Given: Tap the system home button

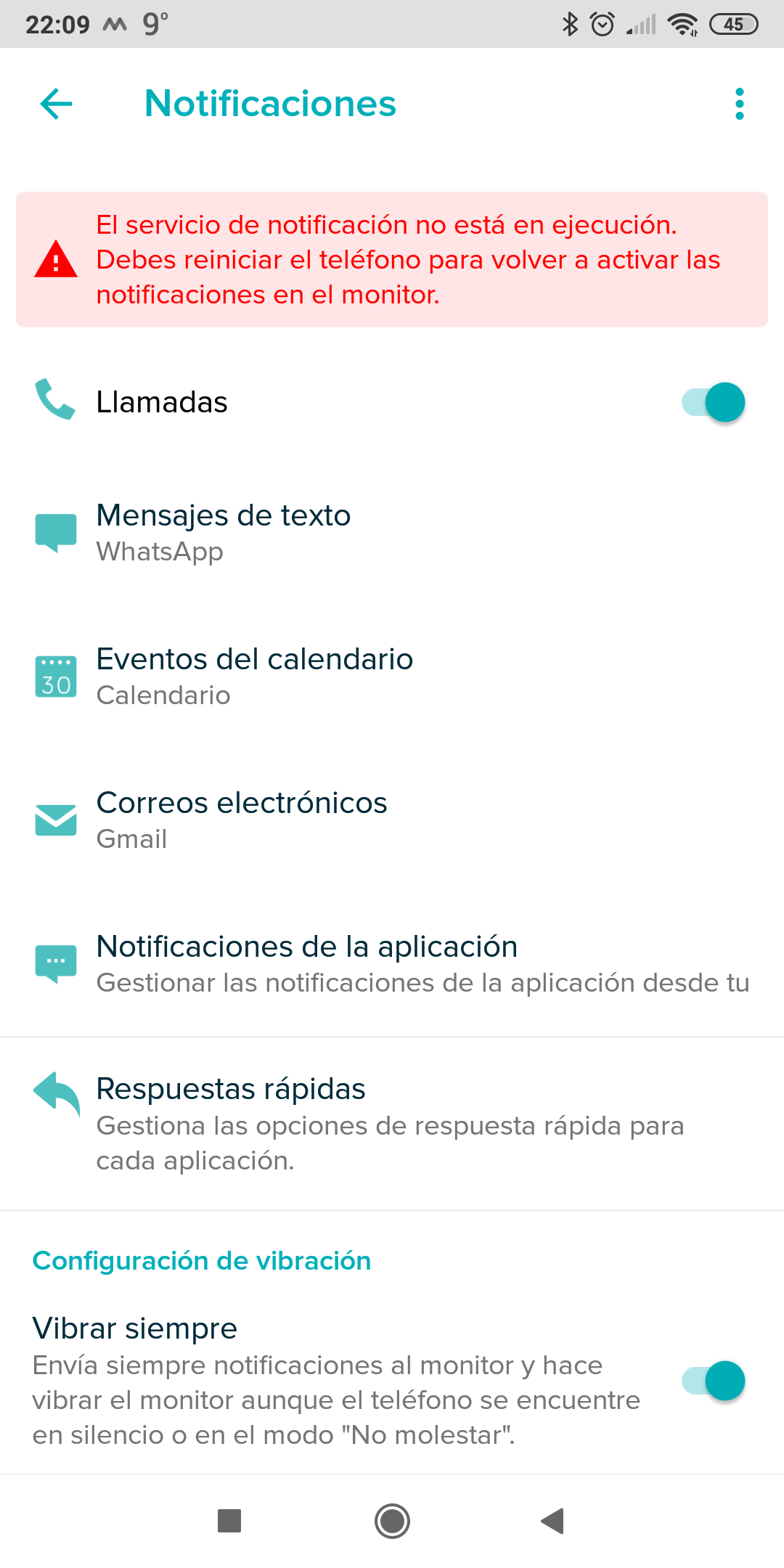Looking at the screenshot, I should (392, 1521).
